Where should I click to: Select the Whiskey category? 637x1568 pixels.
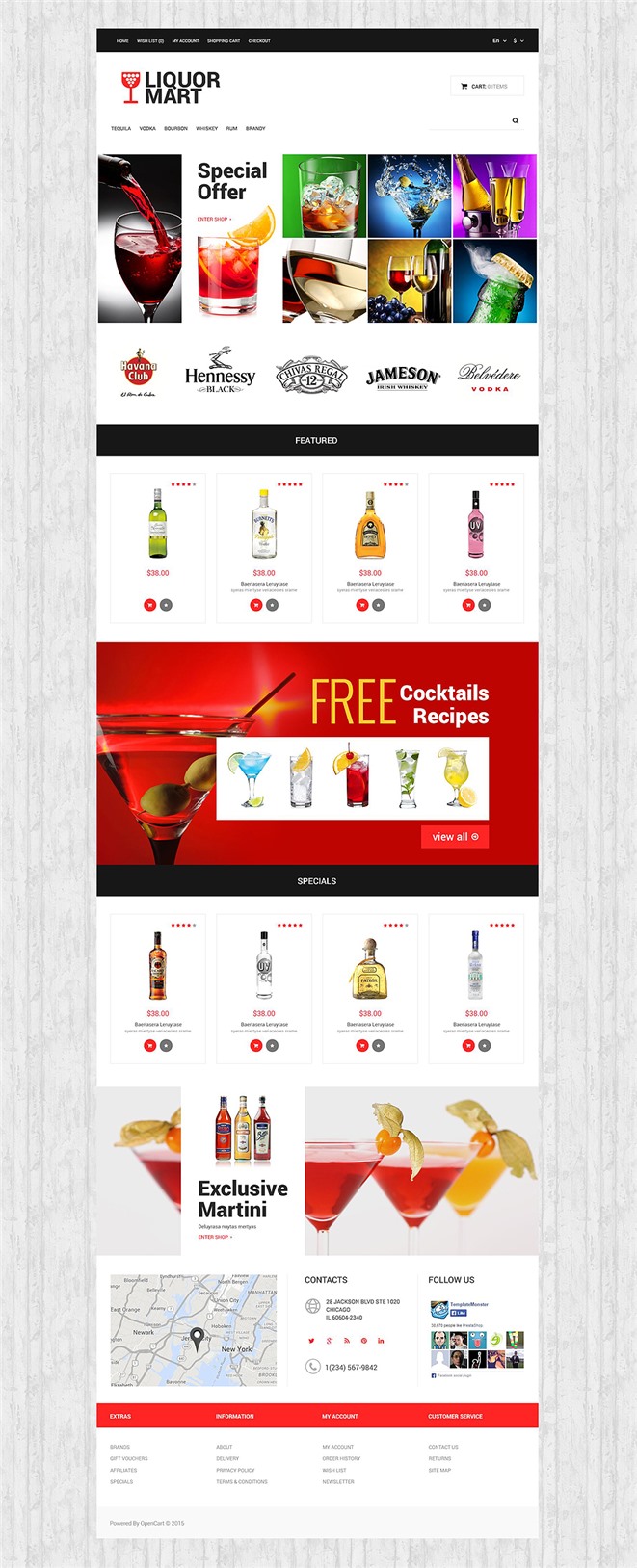pyautogui.click(x=206, y=128)
